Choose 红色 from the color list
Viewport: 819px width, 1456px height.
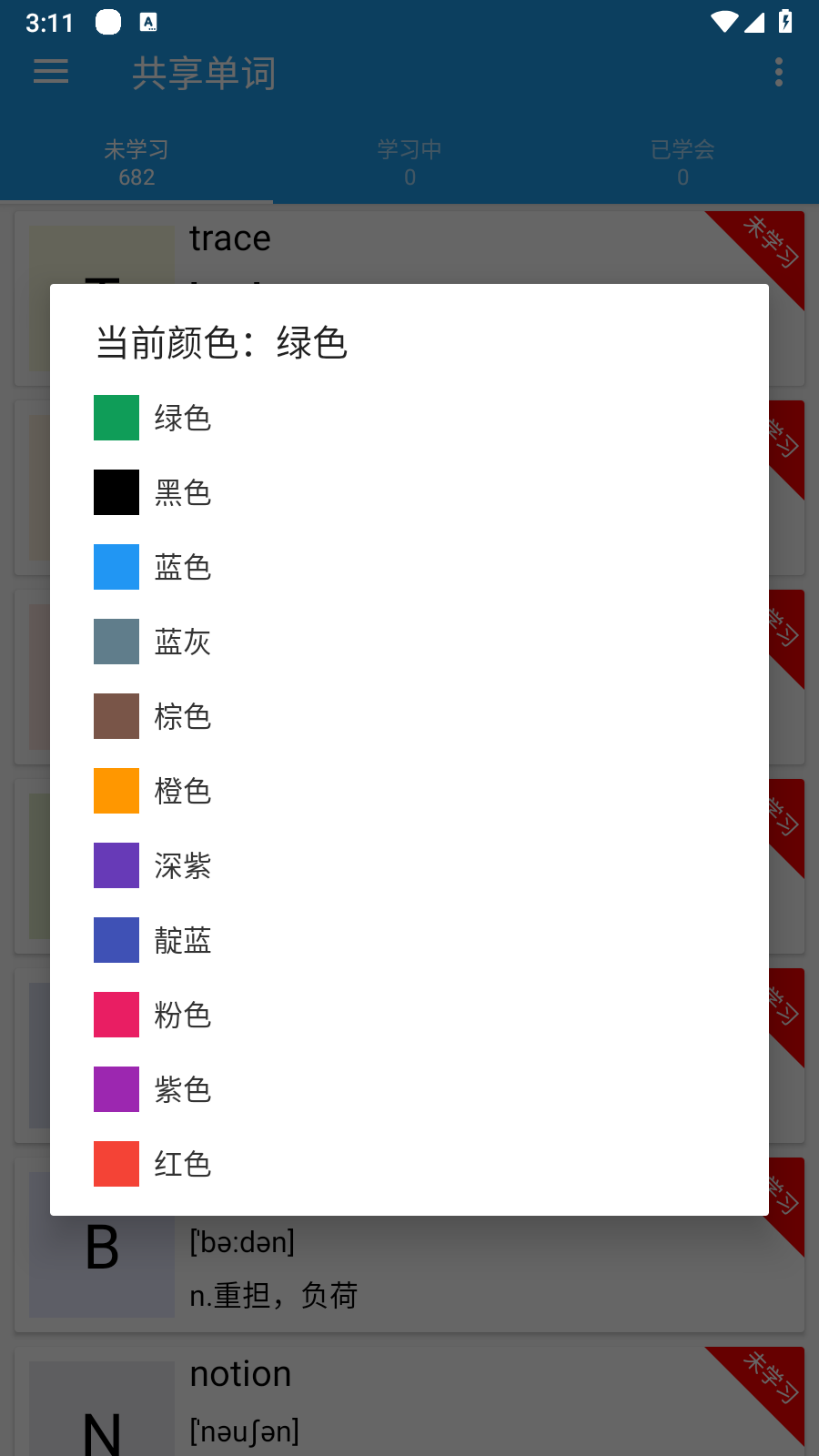182,1164
